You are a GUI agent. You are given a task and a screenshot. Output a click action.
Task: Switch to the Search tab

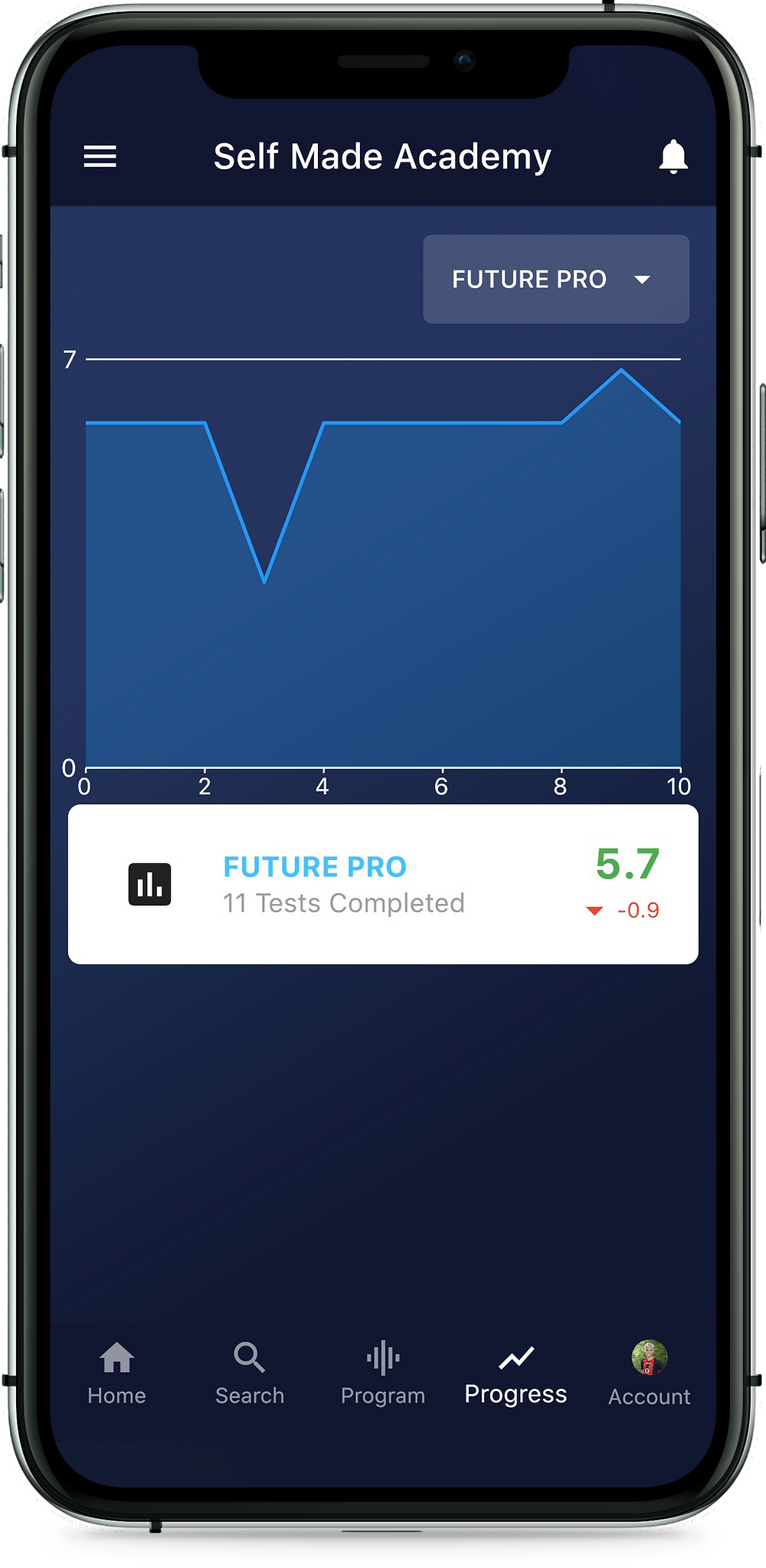click(250, 1373)
